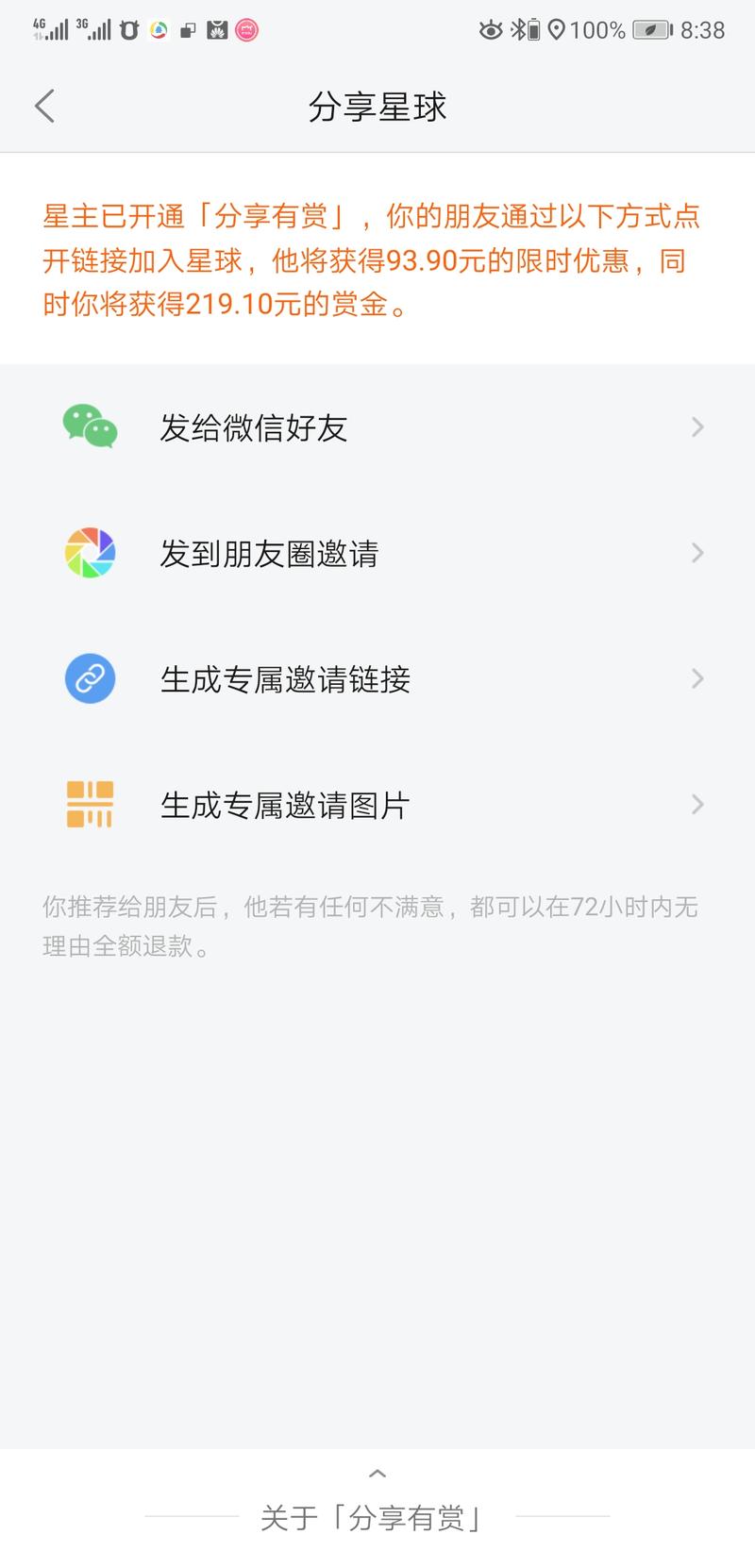Select the green WeChat icon
The height and width of the screenshot is (1568, 755).
pos(90,426)
